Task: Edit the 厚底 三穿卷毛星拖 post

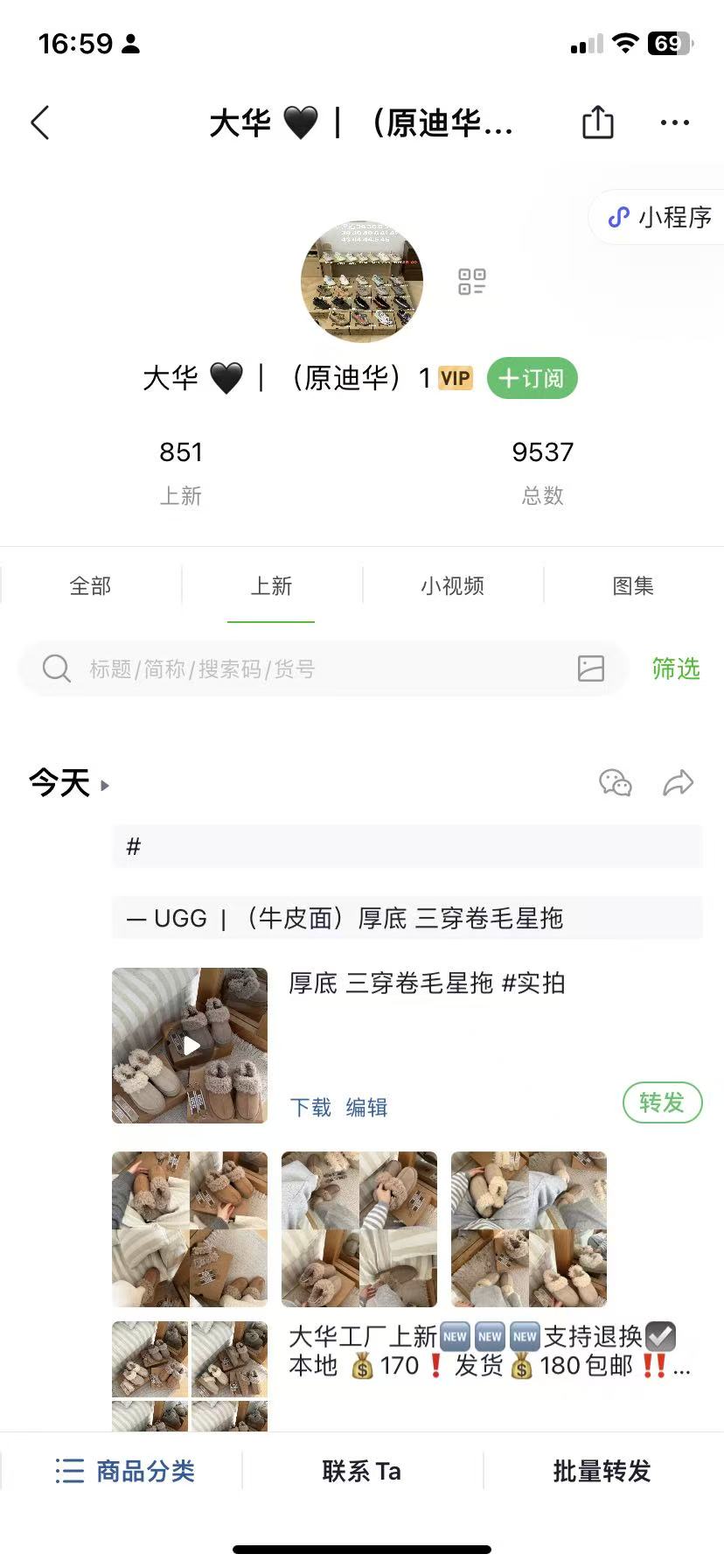Action: point(366,1108)
